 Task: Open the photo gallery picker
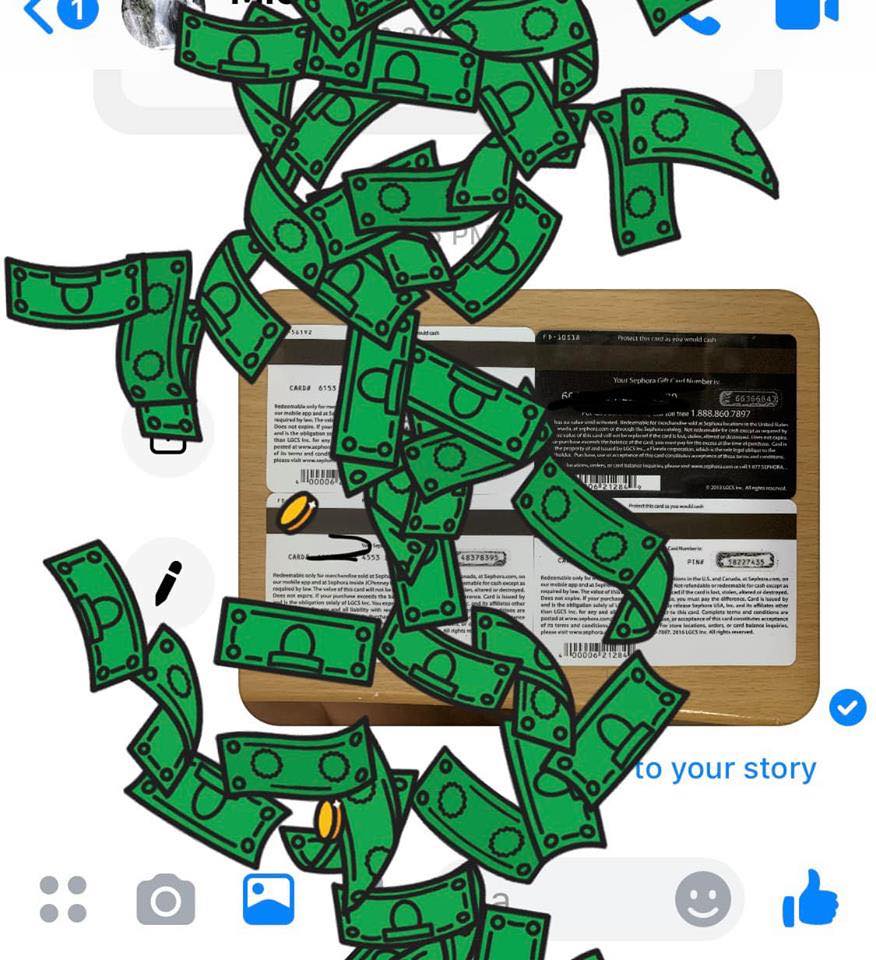(269, 899)
